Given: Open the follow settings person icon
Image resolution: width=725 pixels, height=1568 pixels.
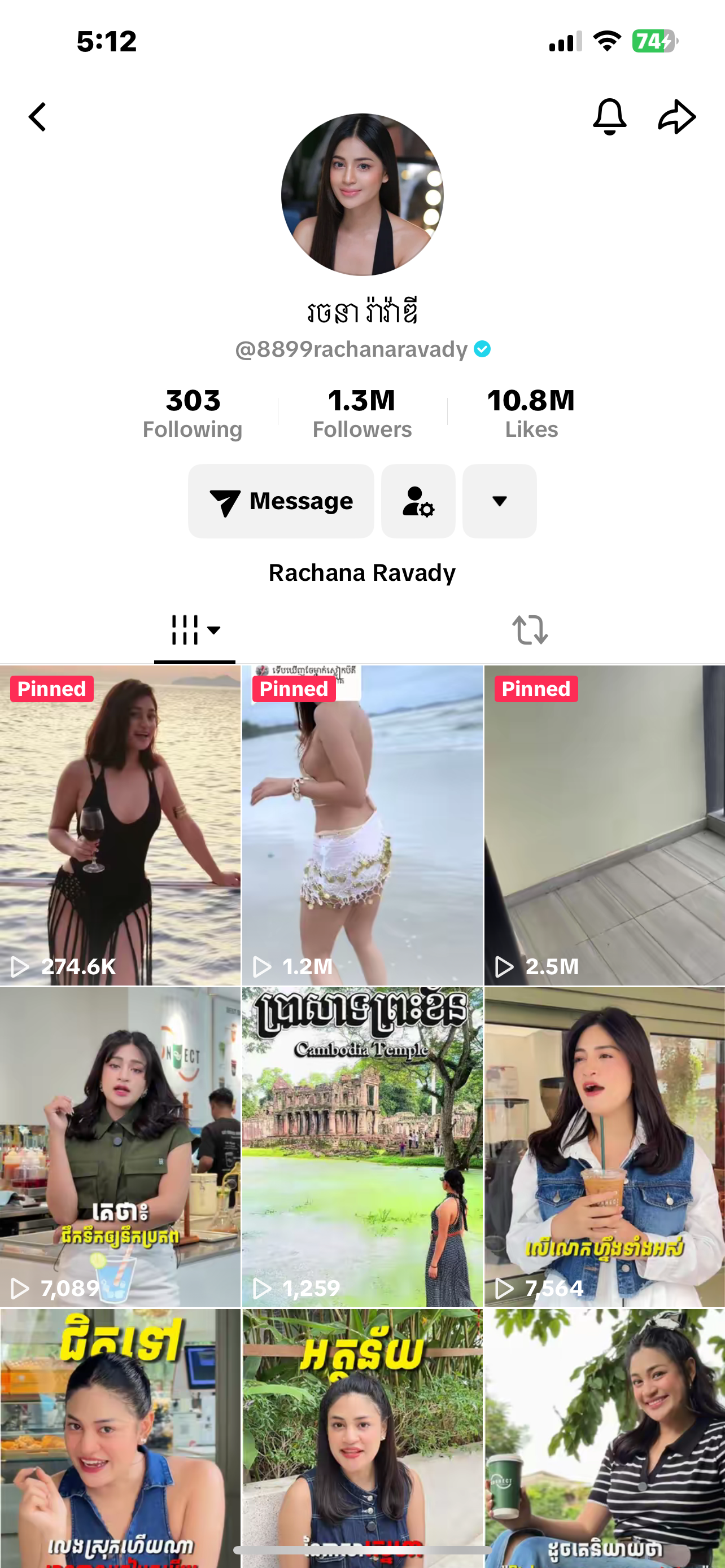Looking at the screenshot, I should pyautogui.click(x=418, y=501).
